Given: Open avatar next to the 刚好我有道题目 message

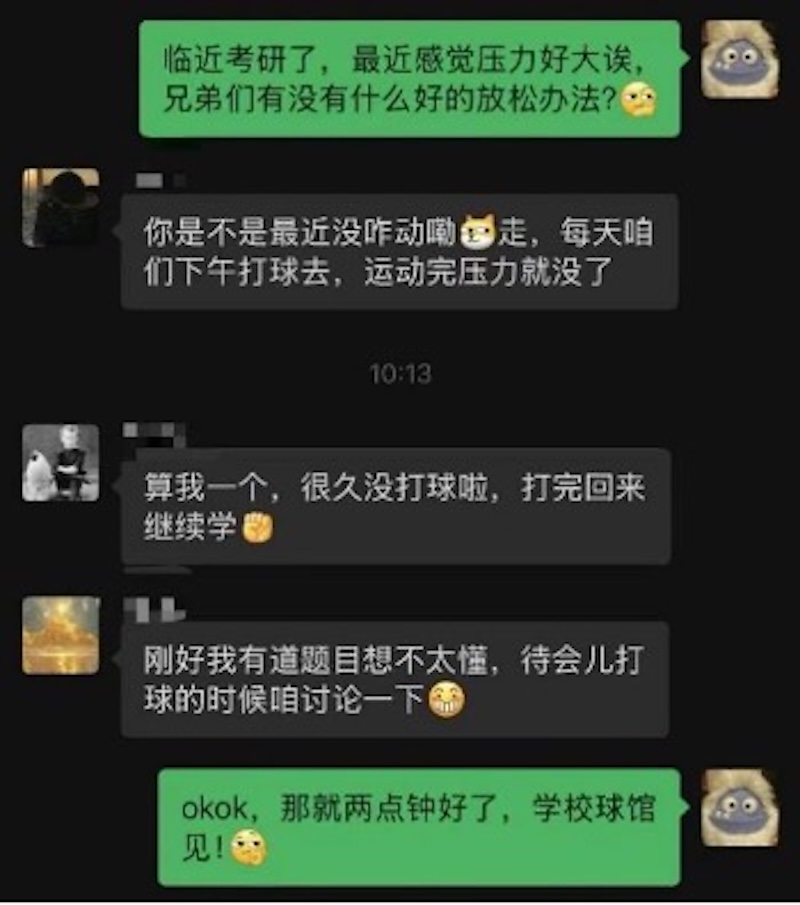Looking at the screenshot, I should (x=61, y=635).
